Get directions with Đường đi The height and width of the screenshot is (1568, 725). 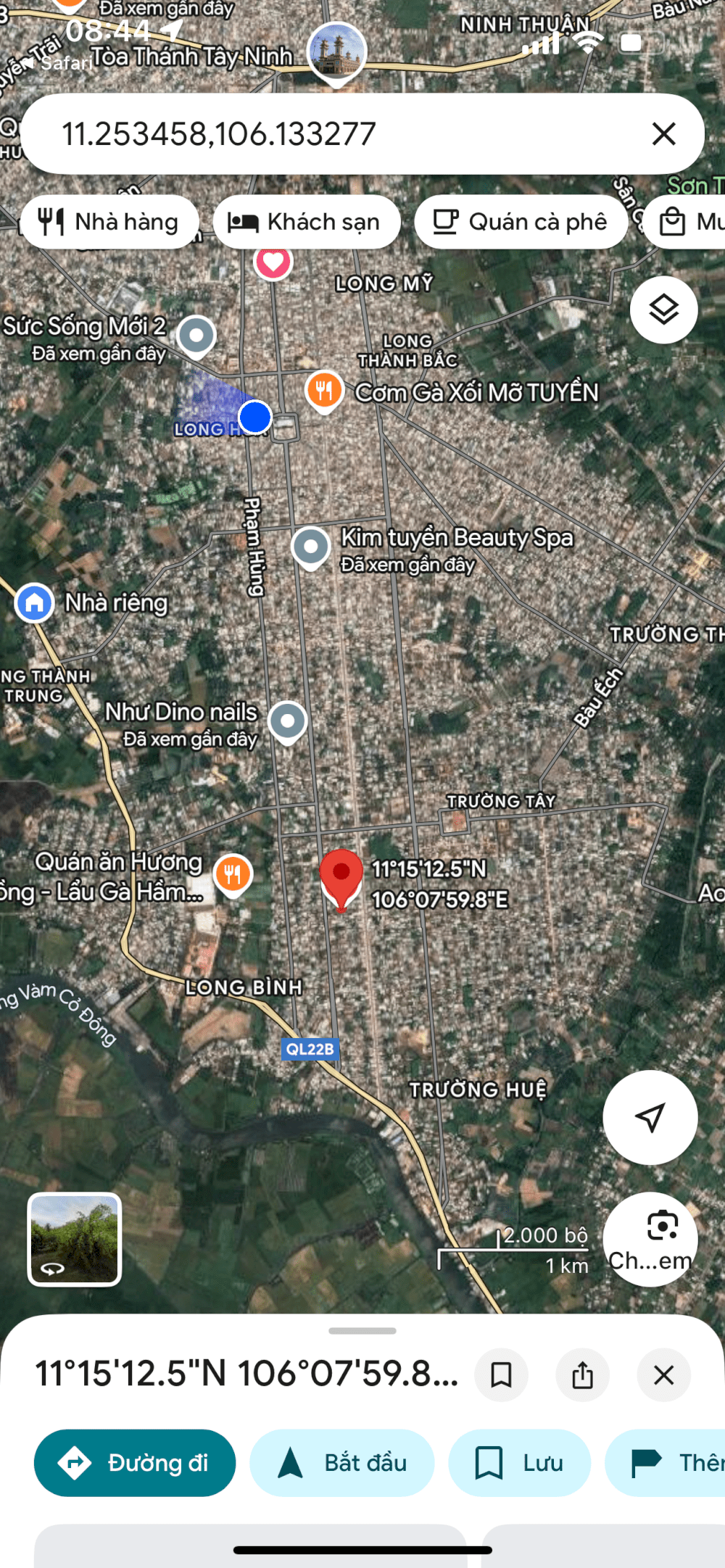[135, 1463]
